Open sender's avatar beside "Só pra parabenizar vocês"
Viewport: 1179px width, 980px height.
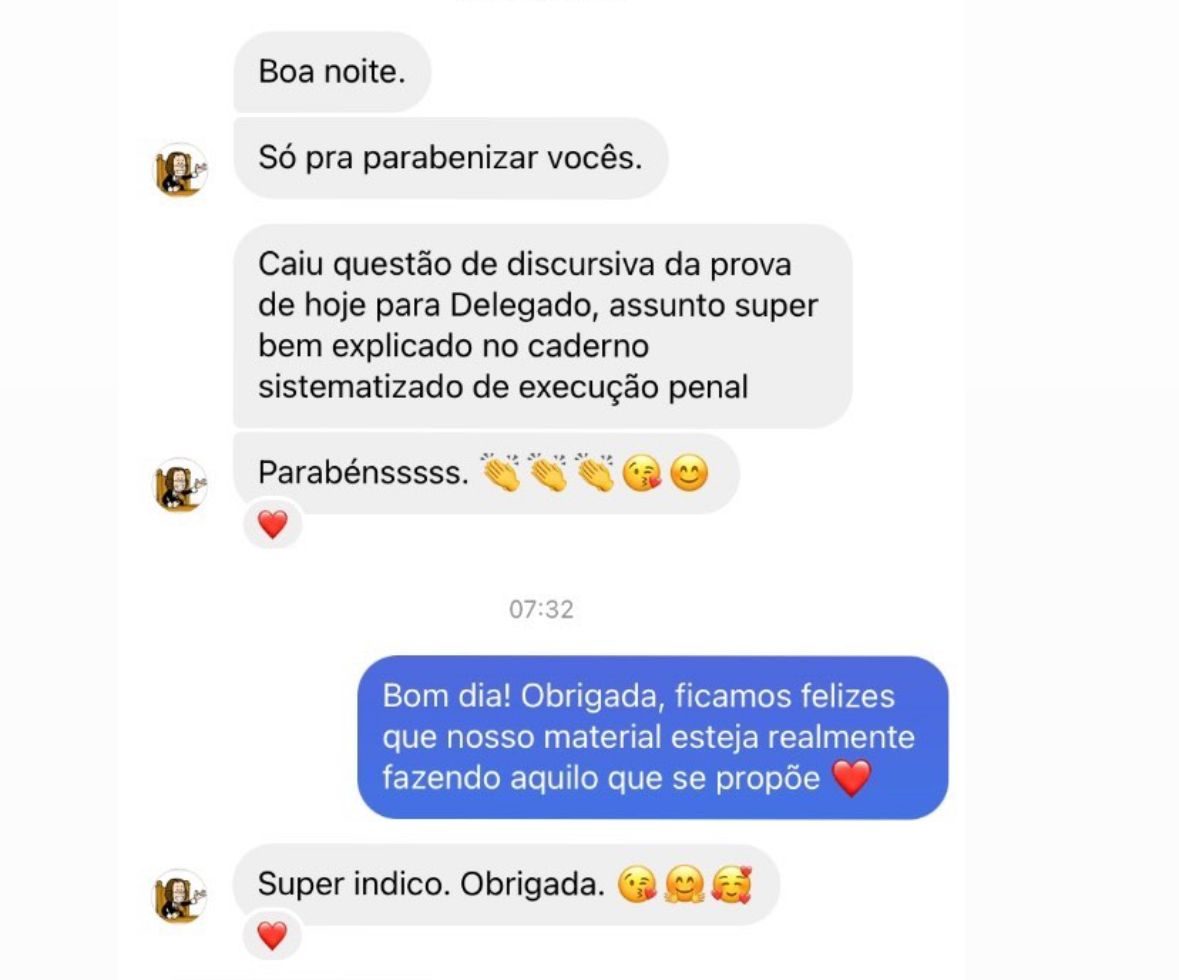pyautogui.click(x=180, y=169)
